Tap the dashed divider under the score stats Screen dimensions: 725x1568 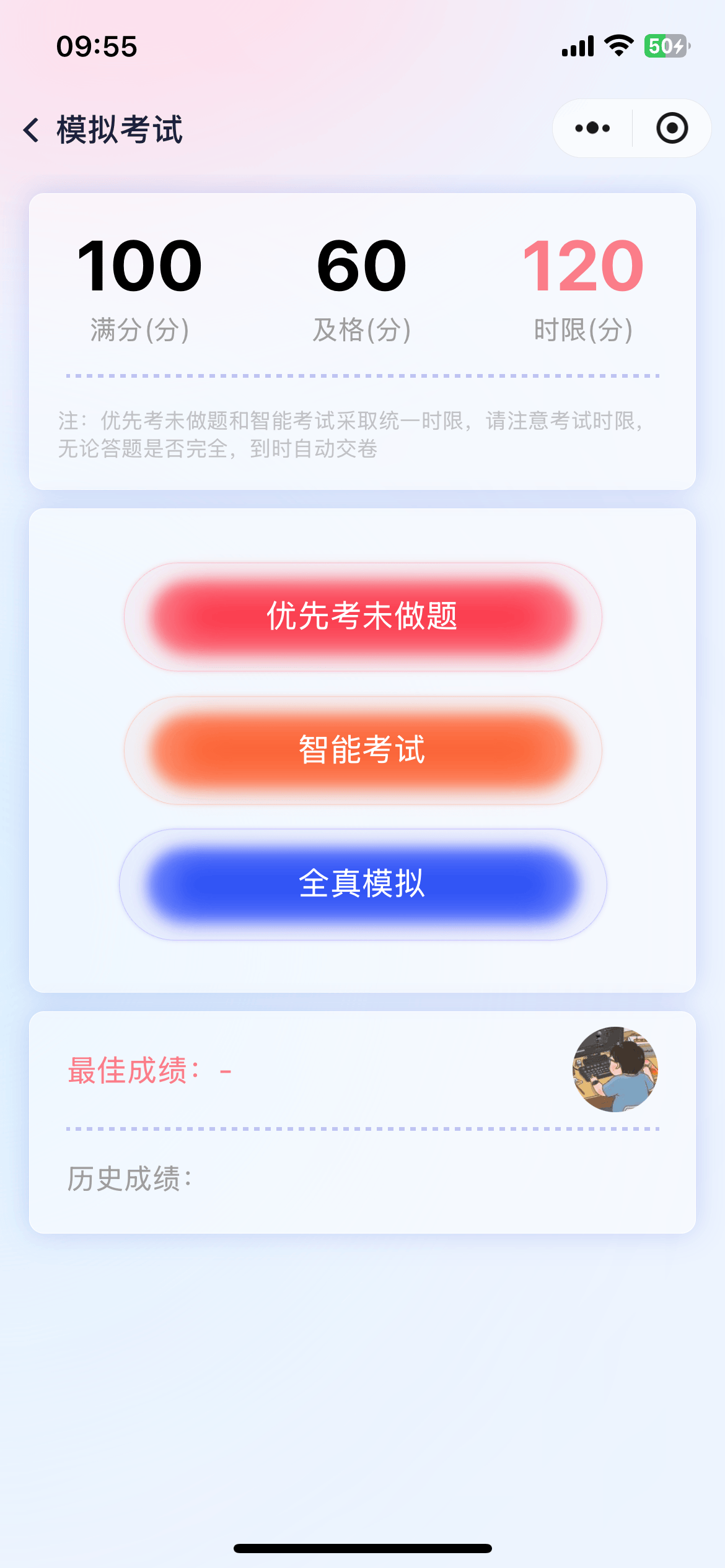click(362, 374)
